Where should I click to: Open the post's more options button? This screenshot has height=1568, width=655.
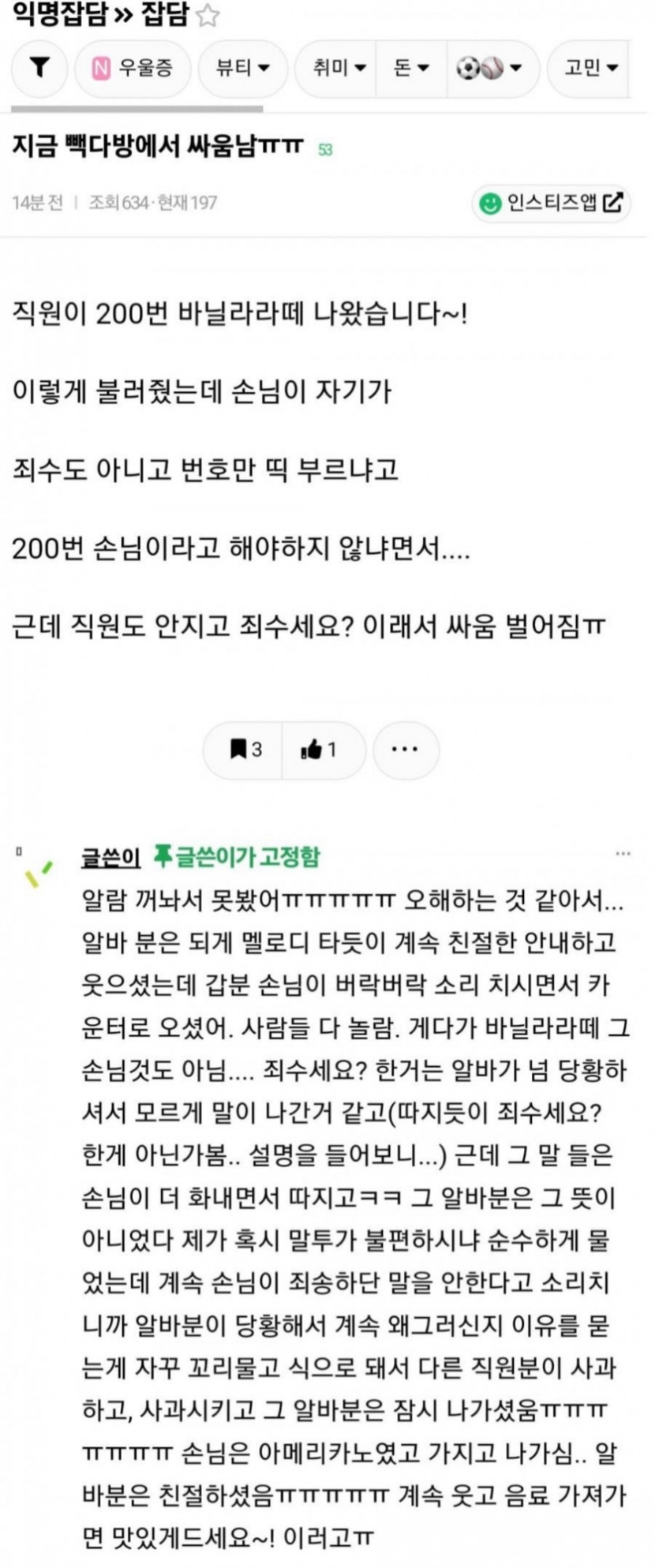[405, 749]
